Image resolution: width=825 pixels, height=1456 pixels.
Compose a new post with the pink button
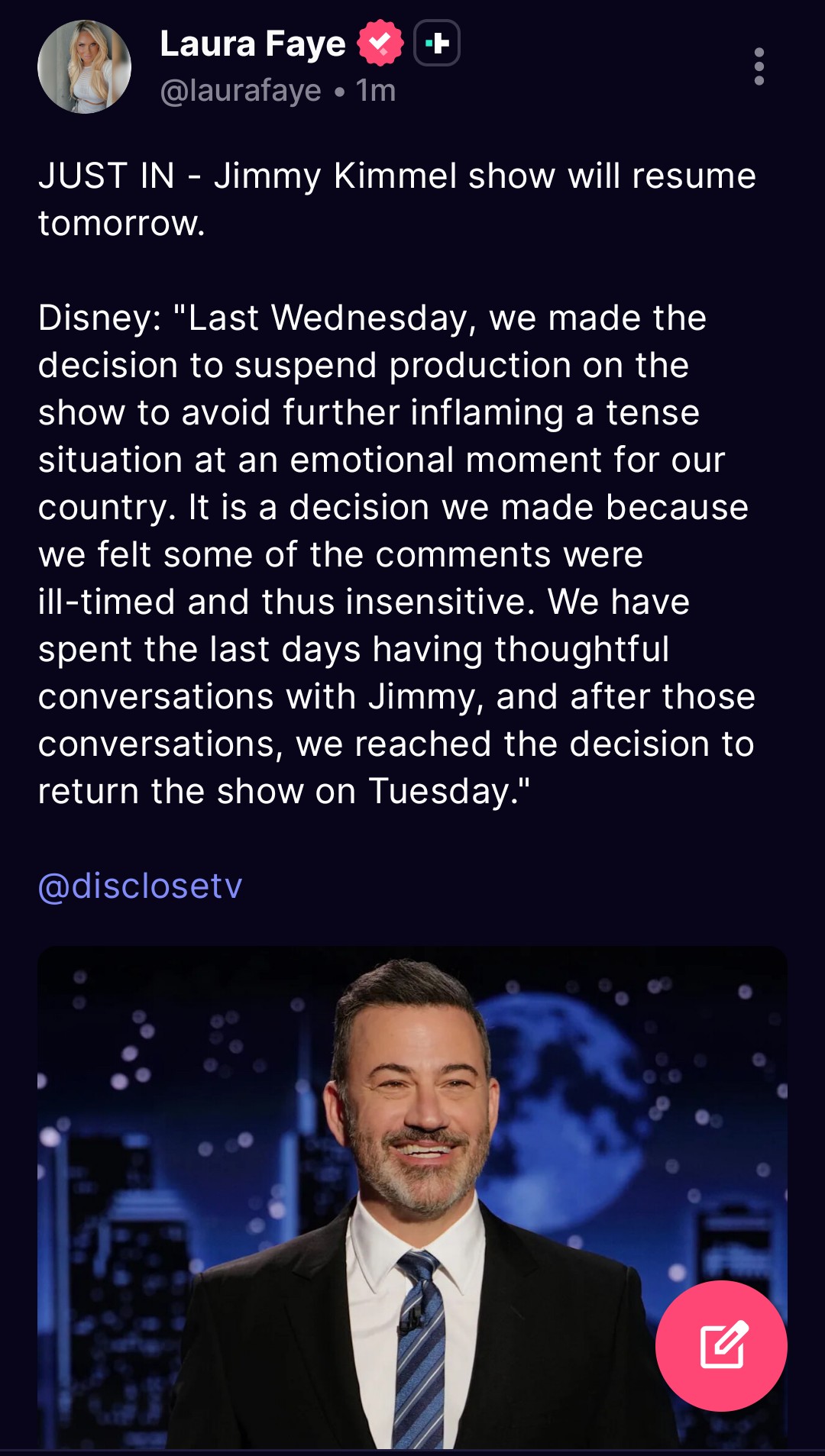tap(721, 1345)
